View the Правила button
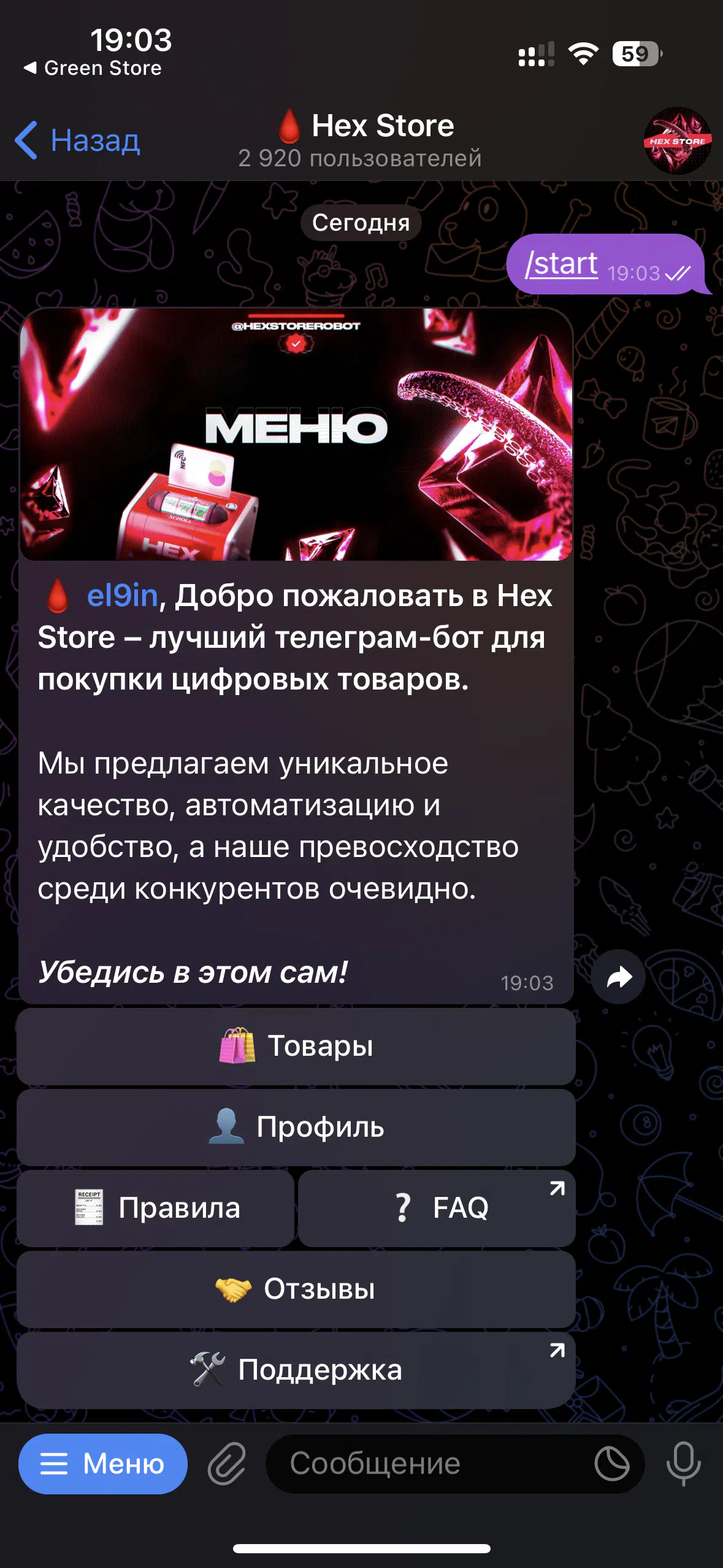 point(156,1208)
